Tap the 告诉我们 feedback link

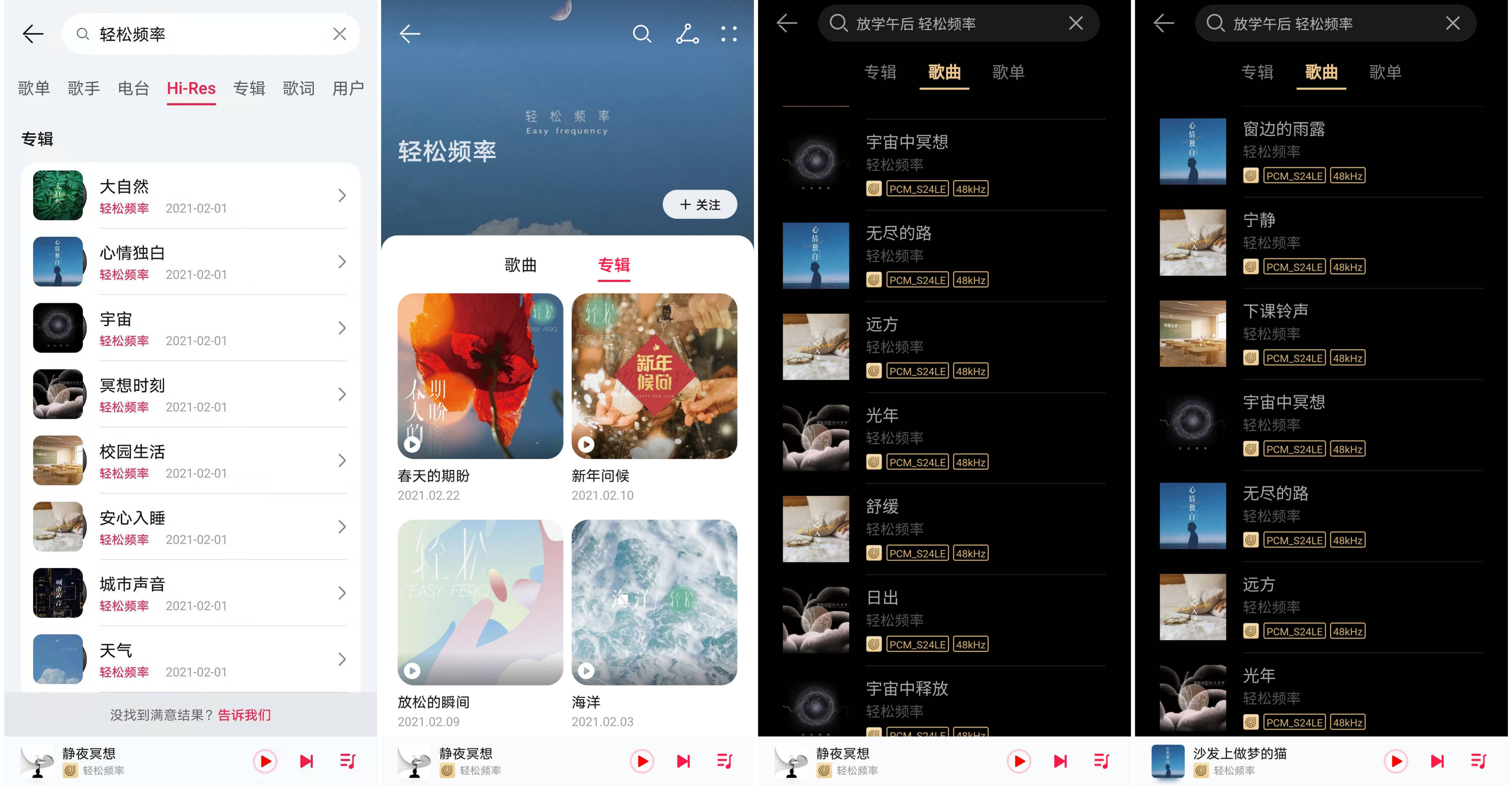coord(244,715)
